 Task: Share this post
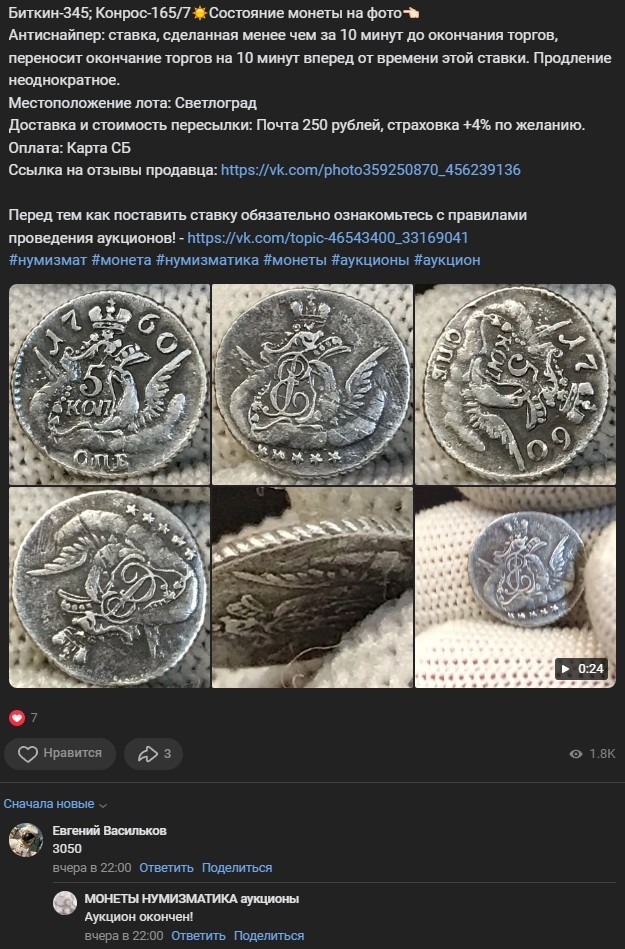pyautogui.click(x=153, y=753)
